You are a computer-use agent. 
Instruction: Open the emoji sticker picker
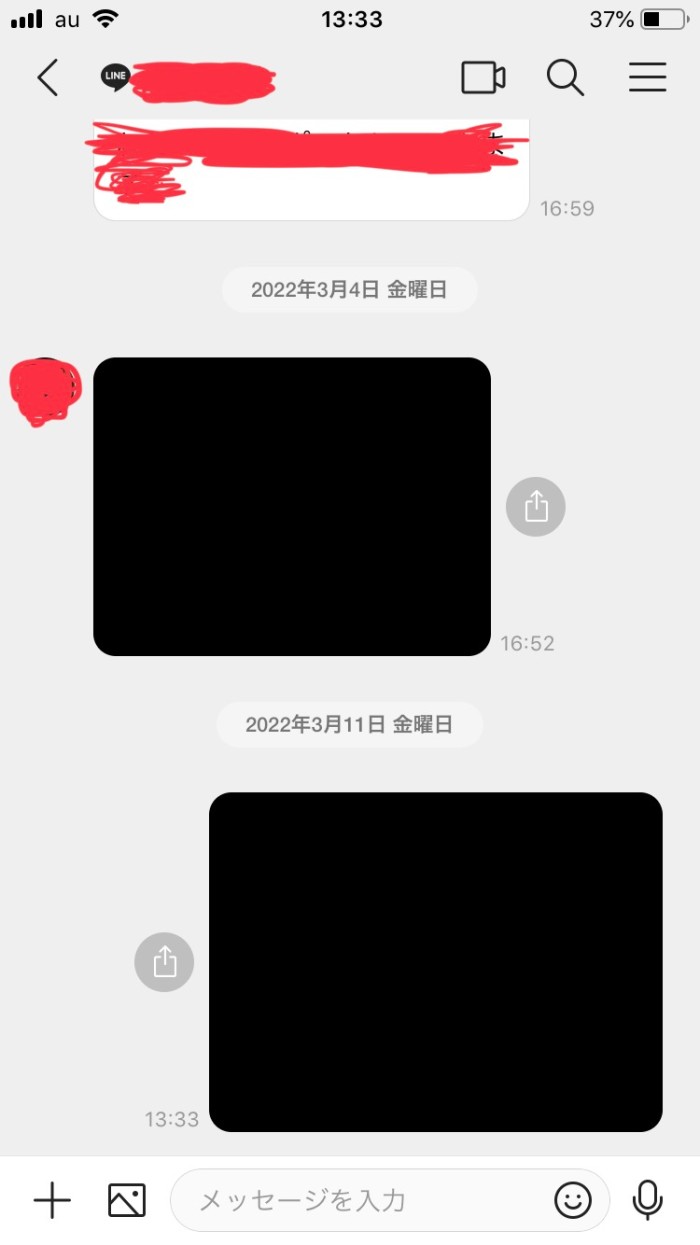[x=573, y=1200]
